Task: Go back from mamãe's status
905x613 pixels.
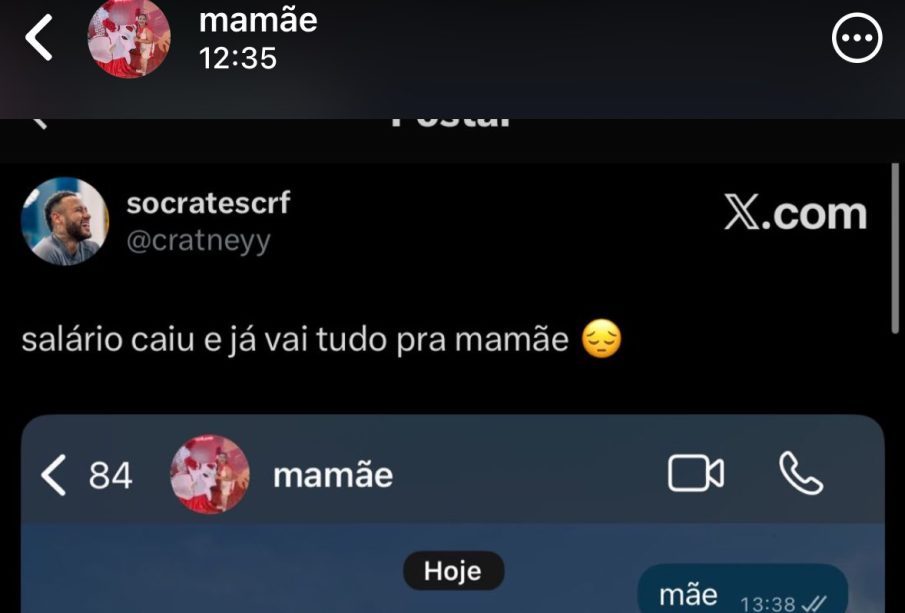Action: click(x=39, y=39)
